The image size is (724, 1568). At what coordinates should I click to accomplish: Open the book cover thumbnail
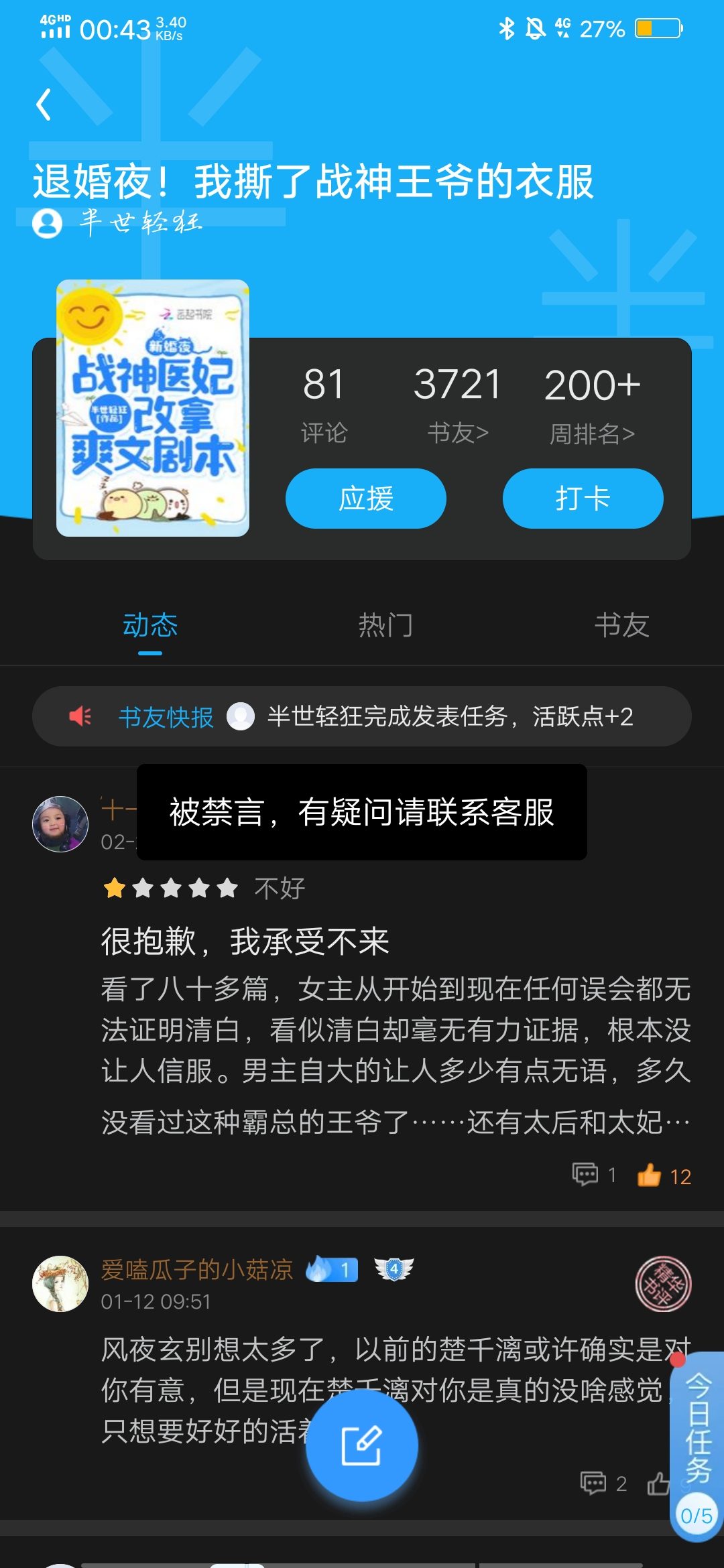point(153,408)
